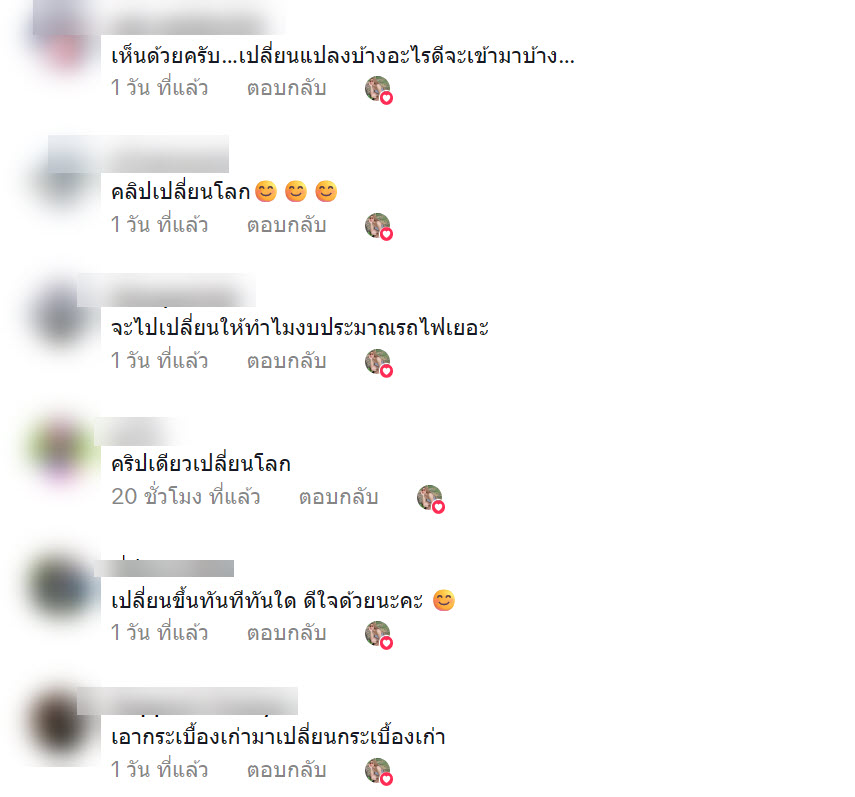Image resolution: width=855 pixels, height=797 pixels.
Task: Reply to the "คลิปเปลี่ยนโลก" comment
Action: (x=286, y=225)
